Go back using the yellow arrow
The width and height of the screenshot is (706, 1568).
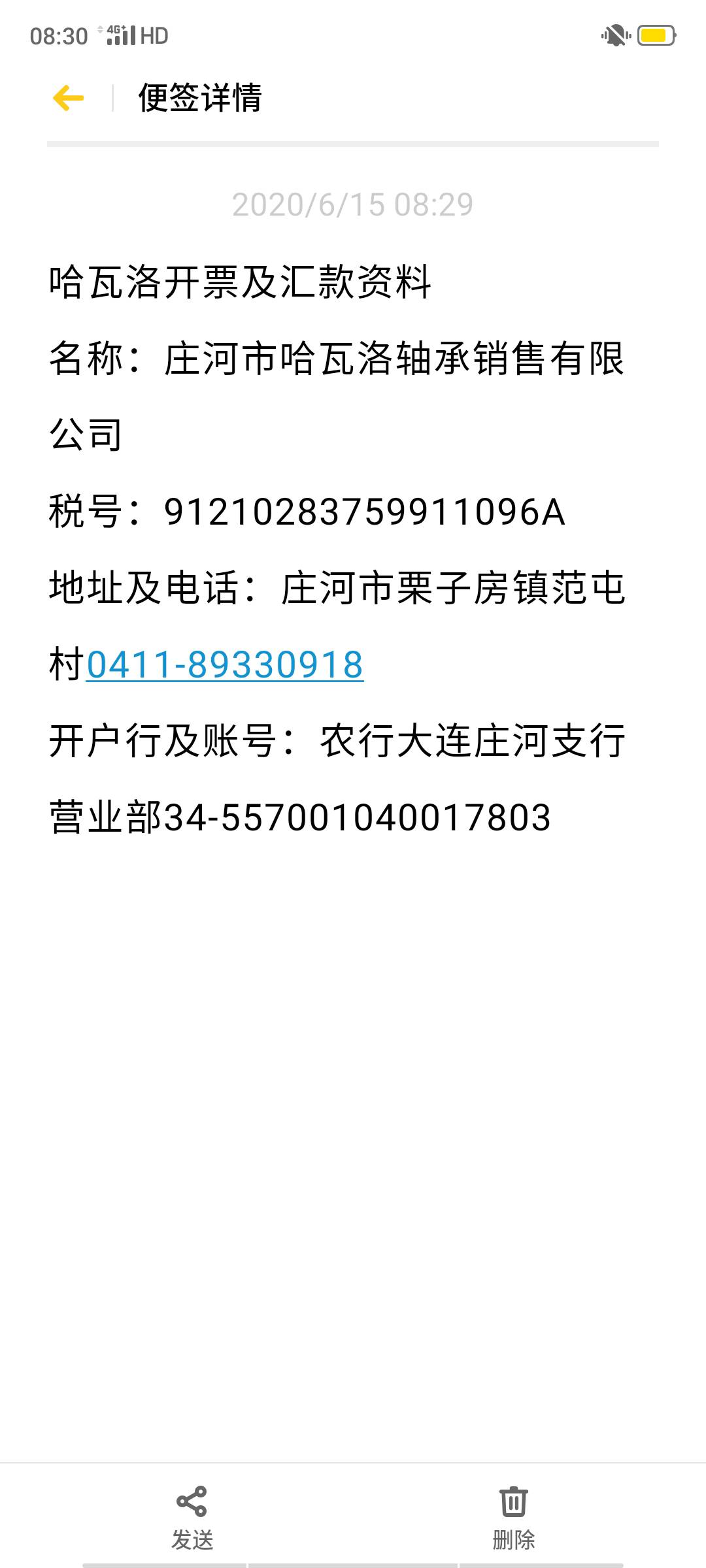pos(69,98)
